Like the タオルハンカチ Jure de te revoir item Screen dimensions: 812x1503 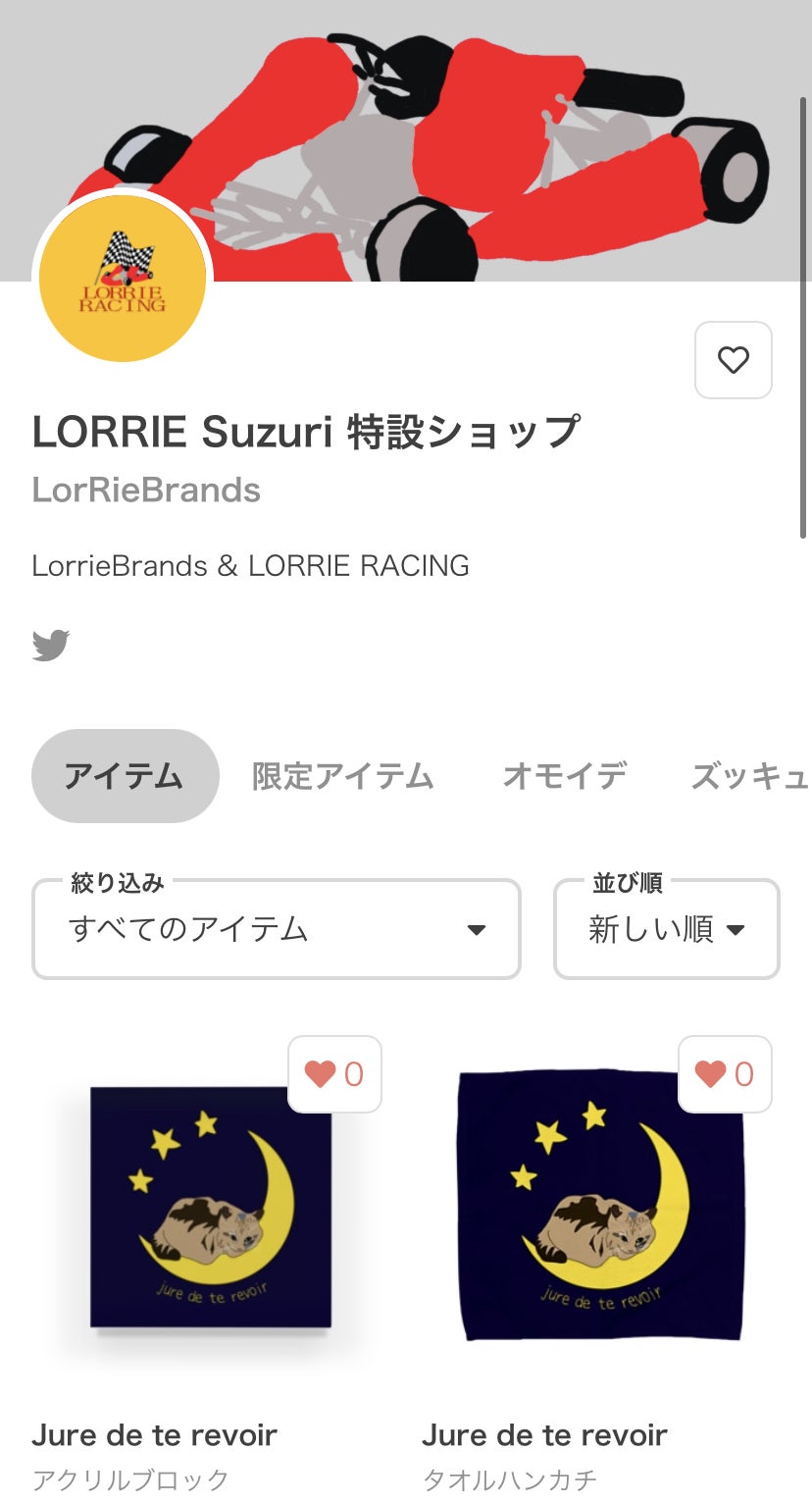[725, 1074]
